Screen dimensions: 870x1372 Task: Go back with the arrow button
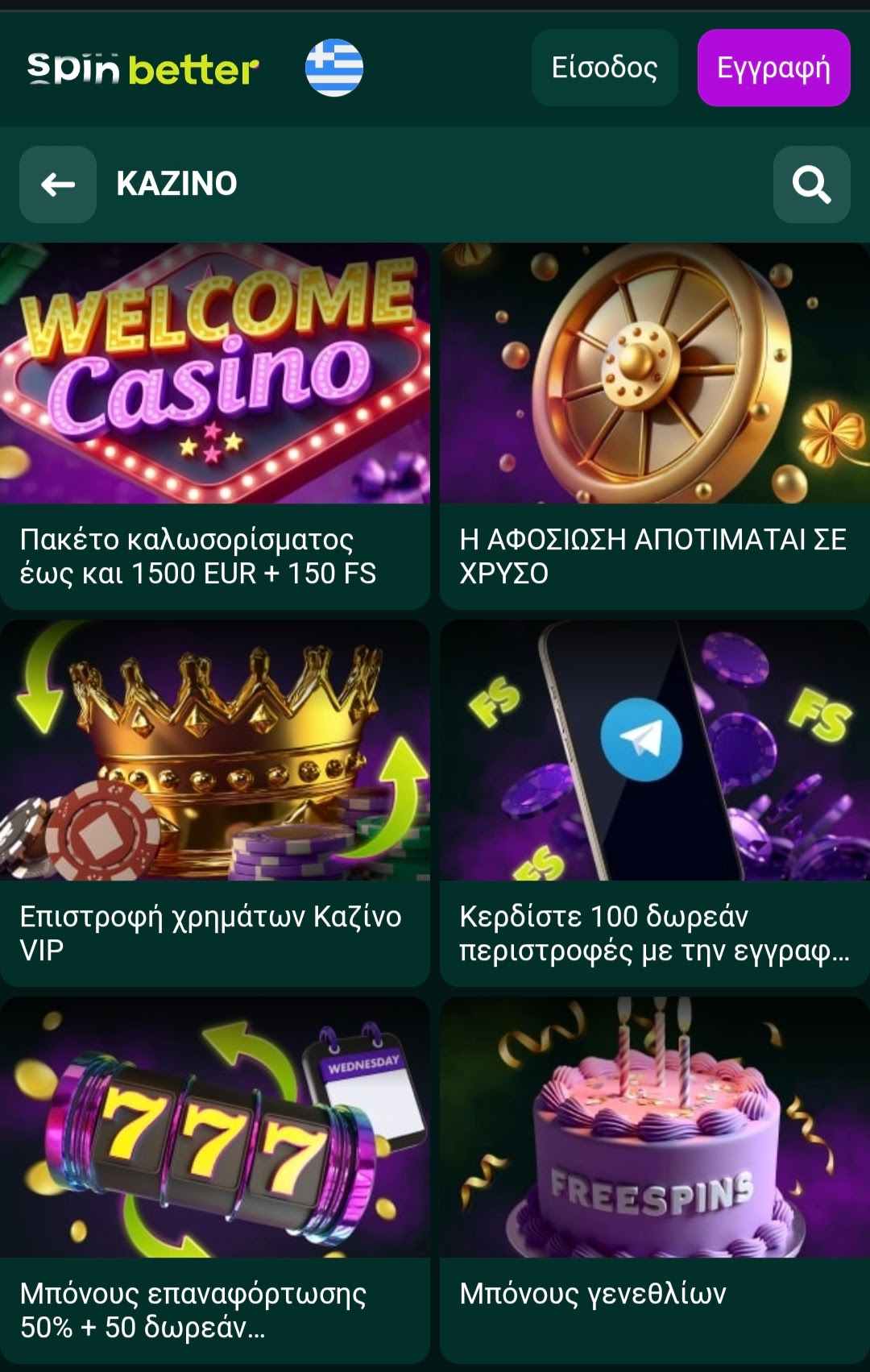pyautogui.click(x=58, y=184)
